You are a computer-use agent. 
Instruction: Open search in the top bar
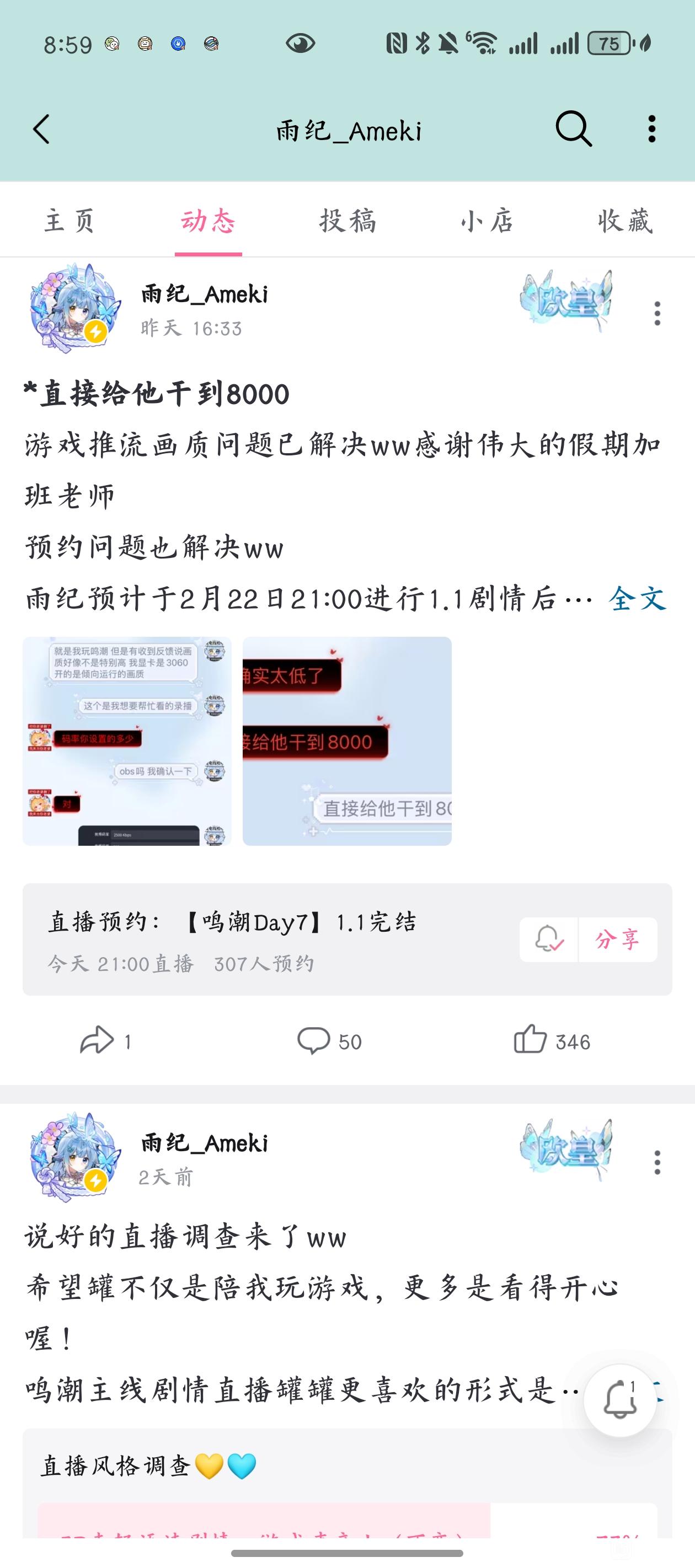click(573, 129)
